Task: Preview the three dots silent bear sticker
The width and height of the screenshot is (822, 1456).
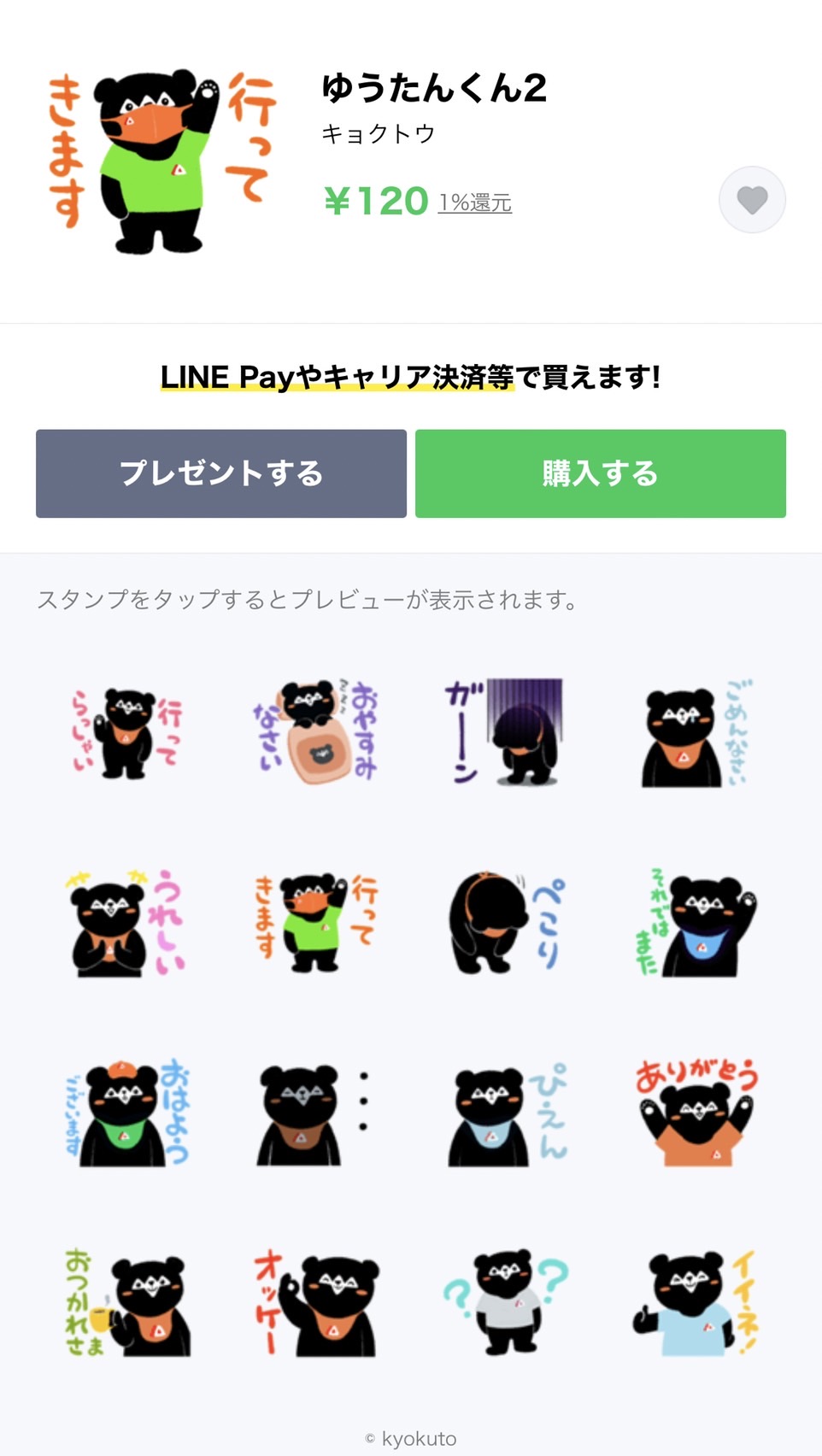Action: click(x=317, y=1113)
